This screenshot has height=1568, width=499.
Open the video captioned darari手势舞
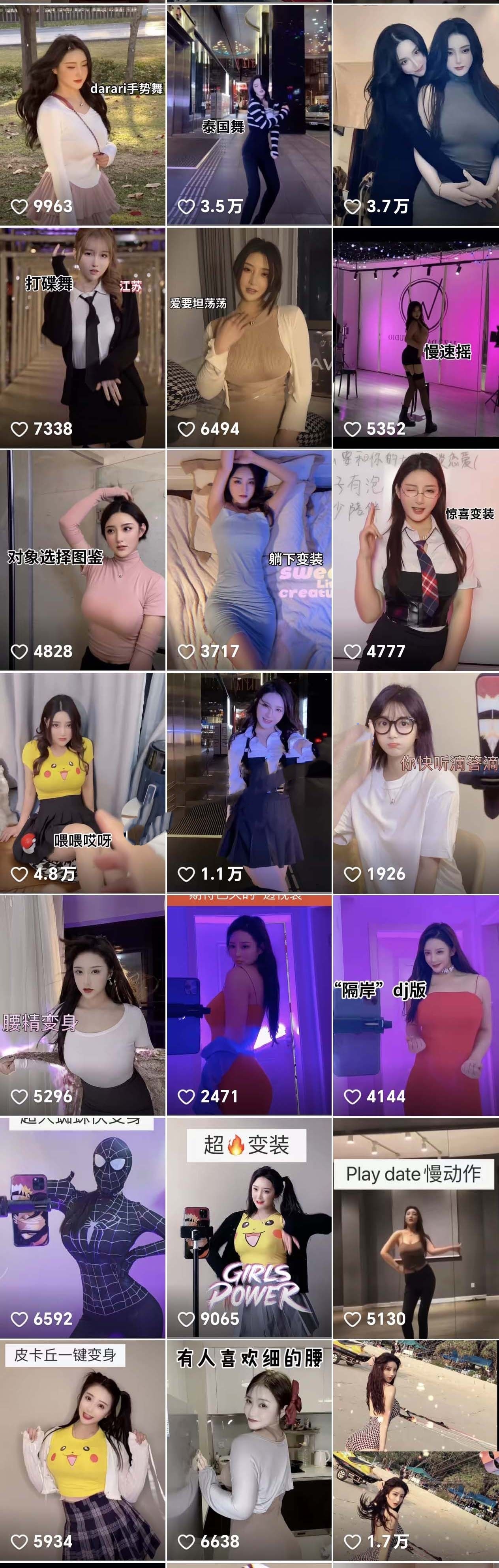82,116
